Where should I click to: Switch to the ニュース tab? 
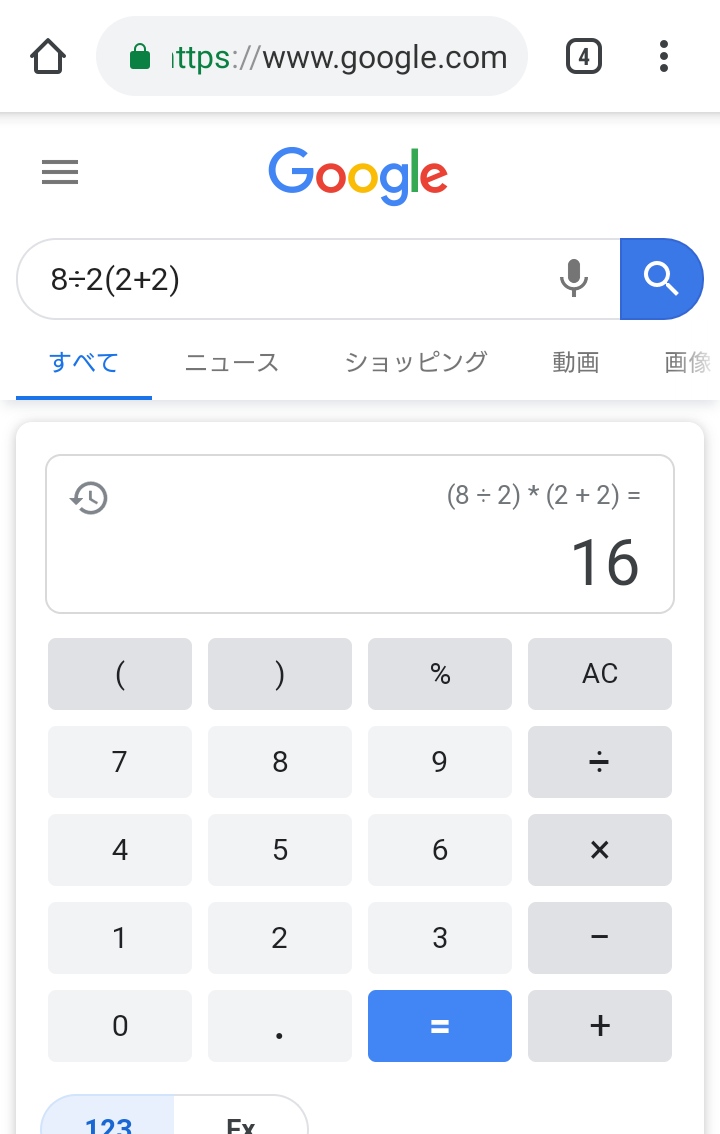231,362
